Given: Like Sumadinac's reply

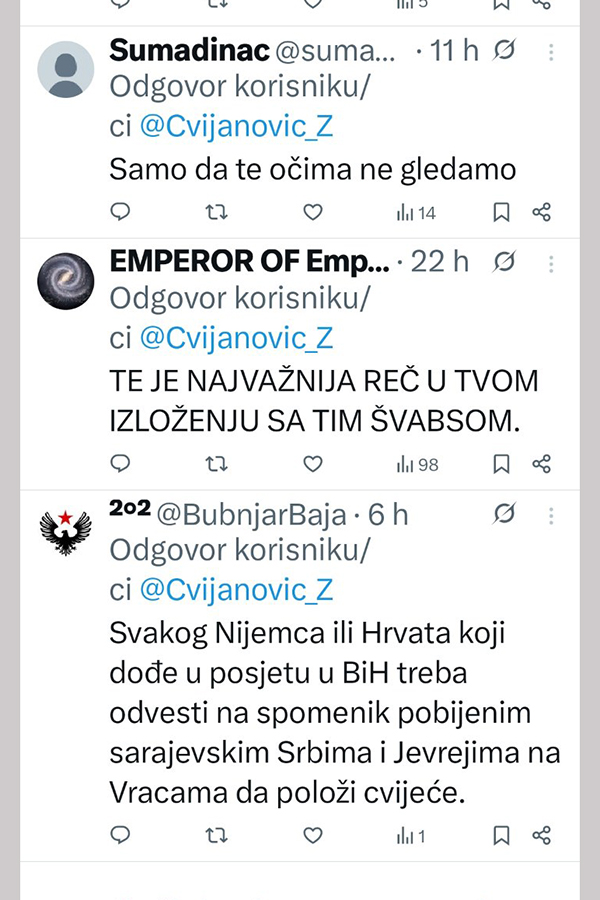Looking at the screenshot, I should tap(313, 212).
